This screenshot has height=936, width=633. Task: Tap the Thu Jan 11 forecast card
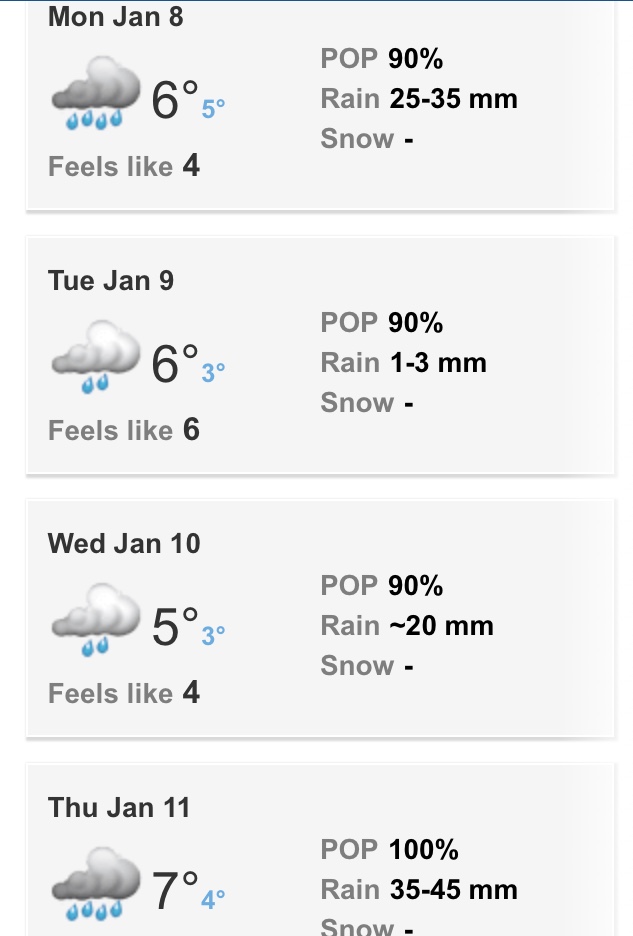[x=320, y=860]
